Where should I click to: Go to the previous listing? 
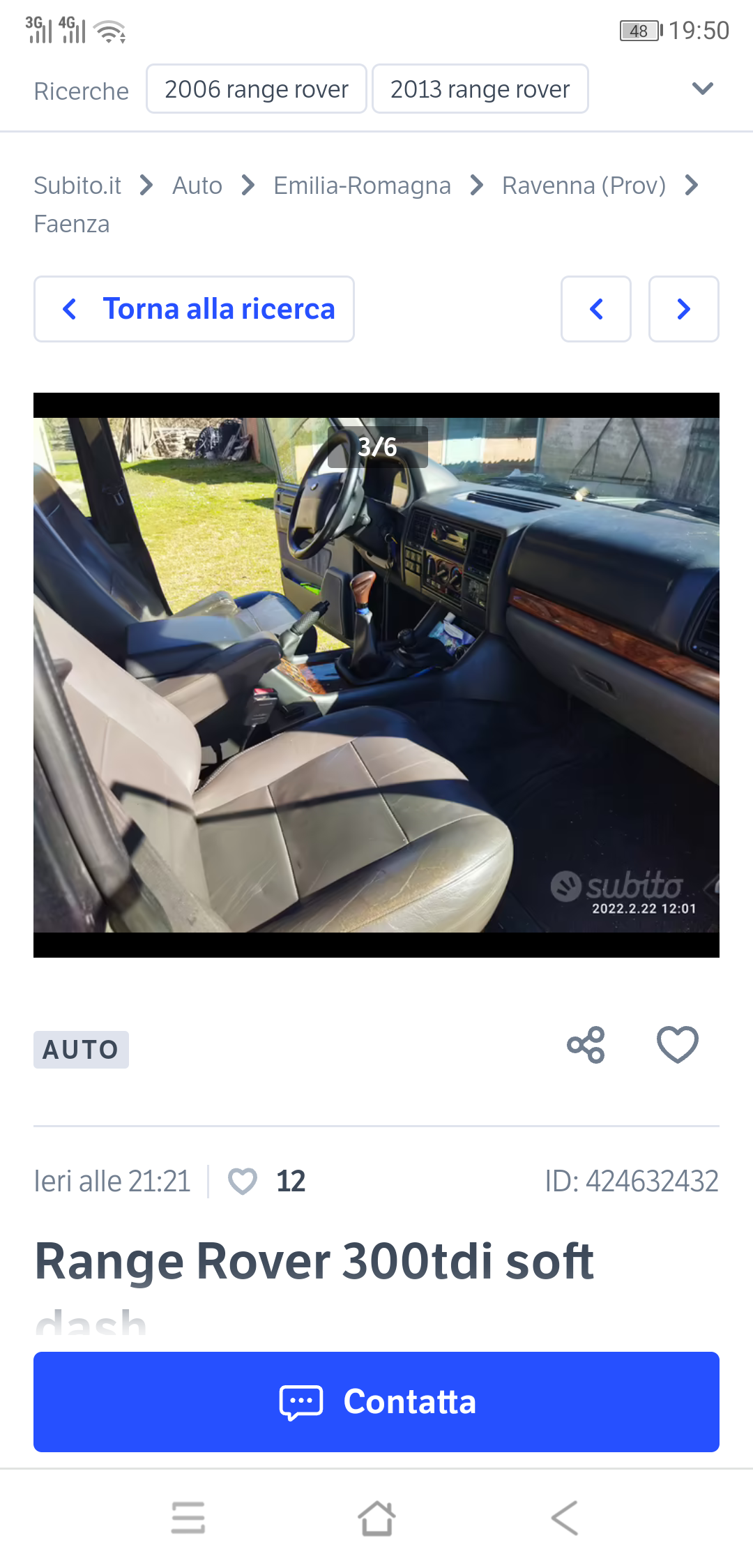pos(596,309)
